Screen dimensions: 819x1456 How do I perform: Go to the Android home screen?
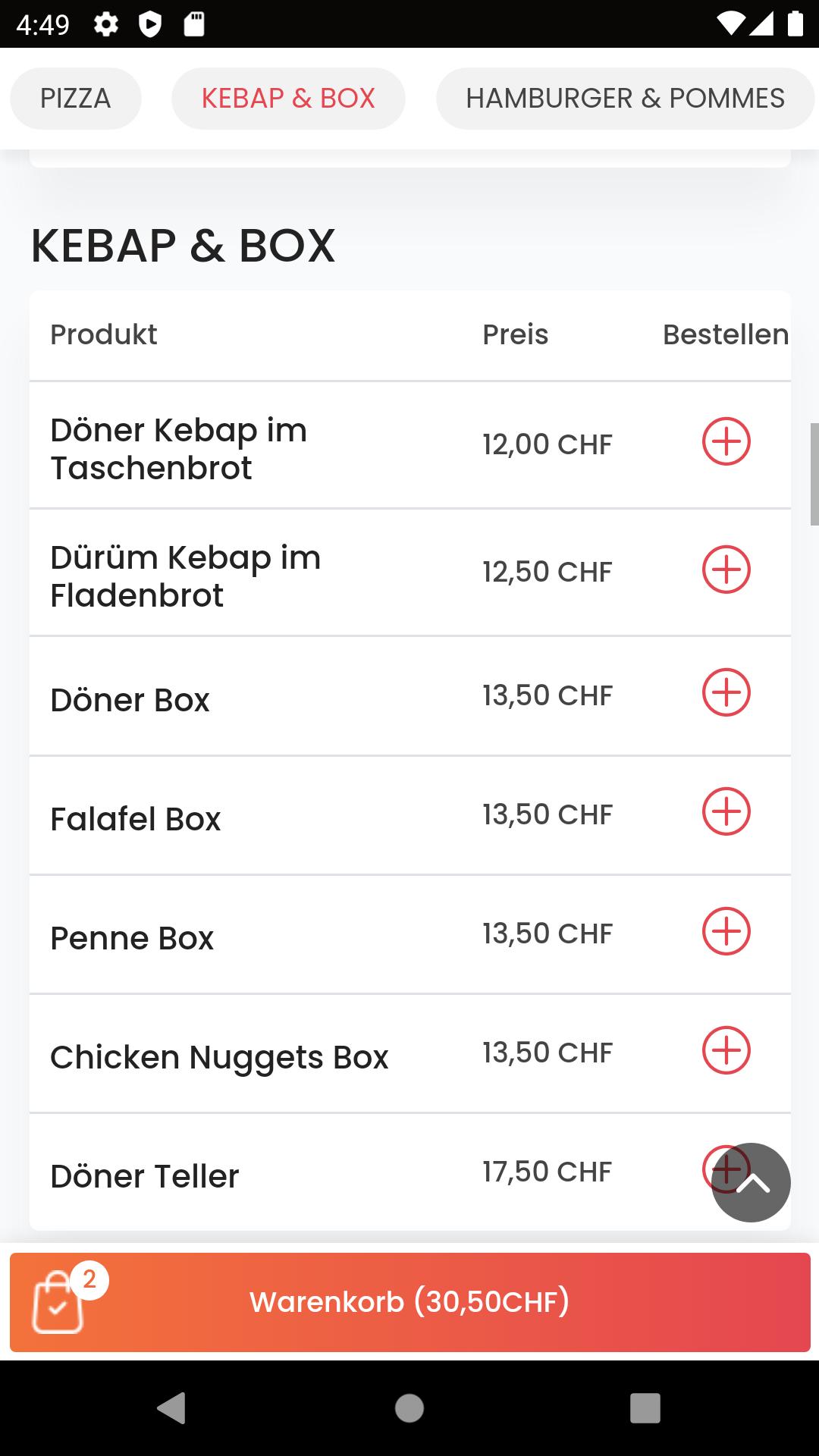pos(409,1408)
